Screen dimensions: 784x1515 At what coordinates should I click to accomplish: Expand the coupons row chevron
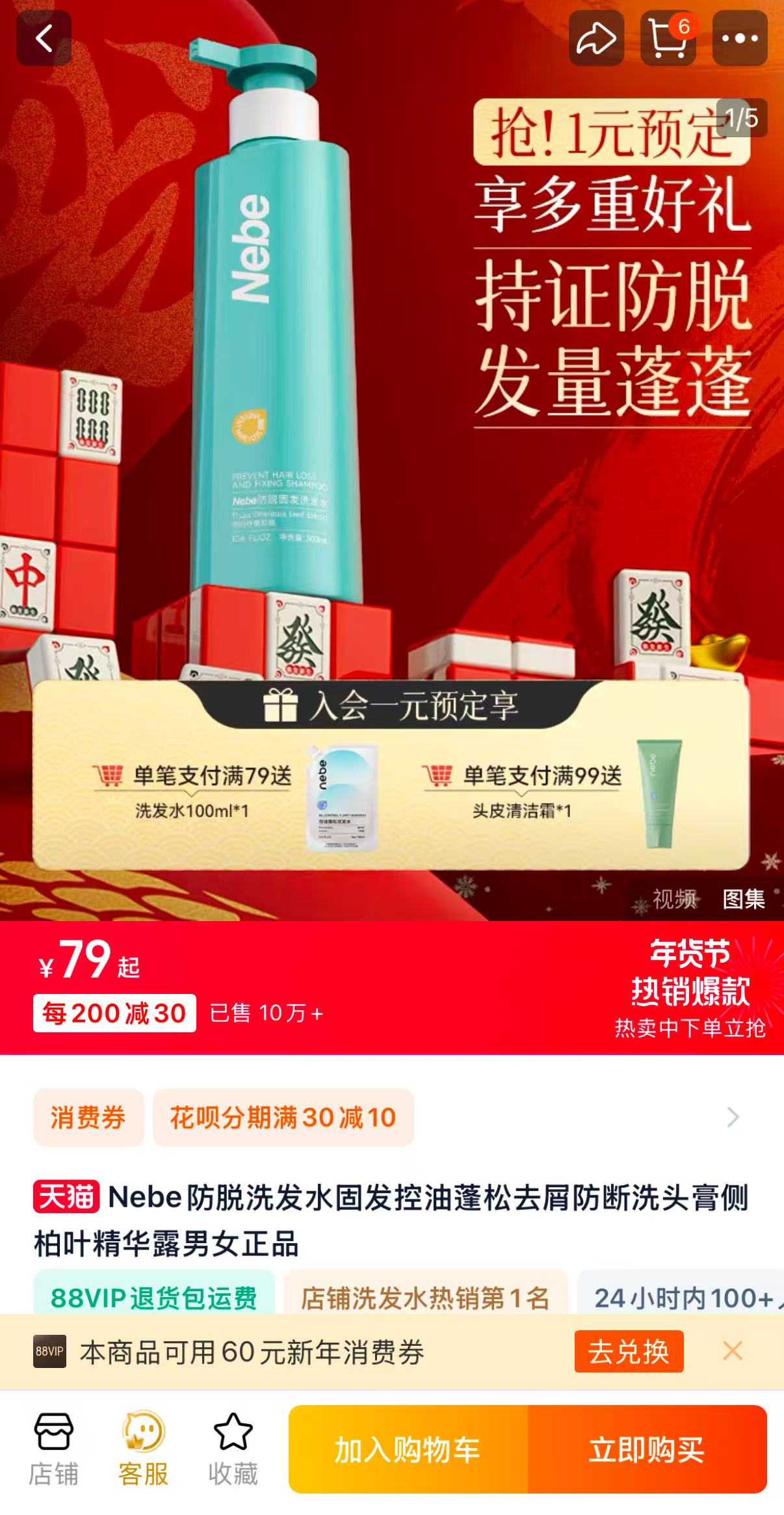[x=733, y=1118]
